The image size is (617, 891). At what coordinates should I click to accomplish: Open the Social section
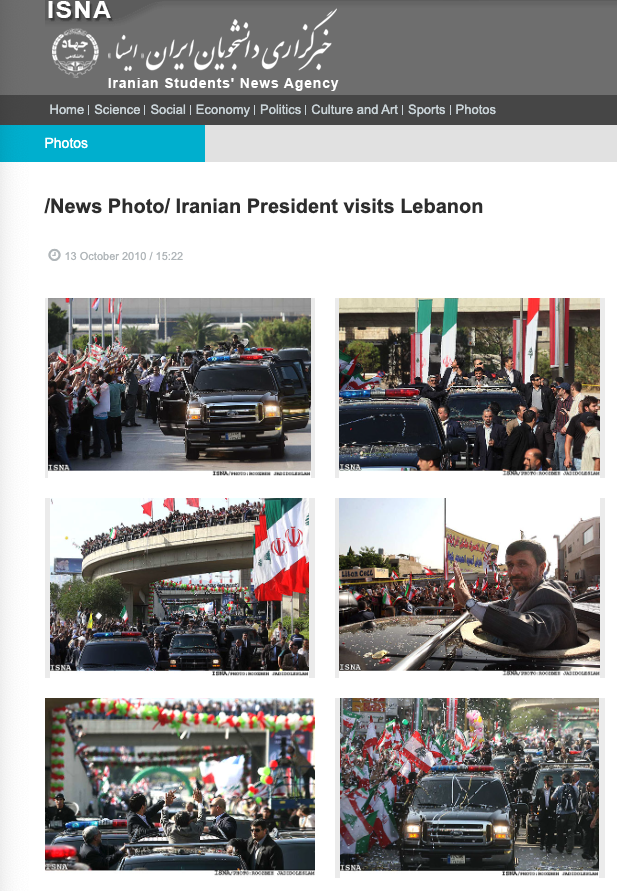coord(168,110)
